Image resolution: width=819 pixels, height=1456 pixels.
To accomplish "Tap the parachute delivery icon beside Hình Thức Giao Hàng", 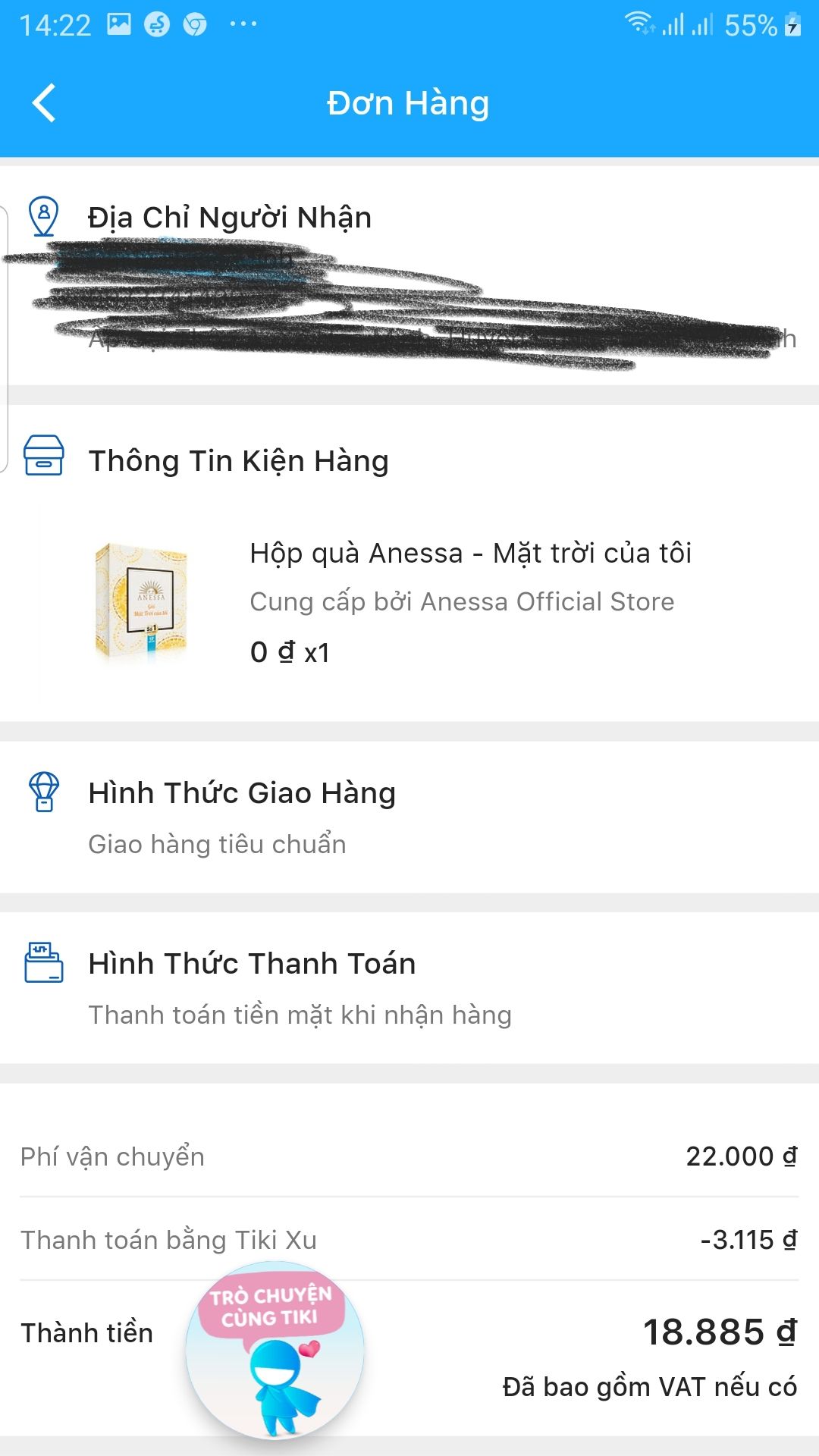I will [43, 792].
